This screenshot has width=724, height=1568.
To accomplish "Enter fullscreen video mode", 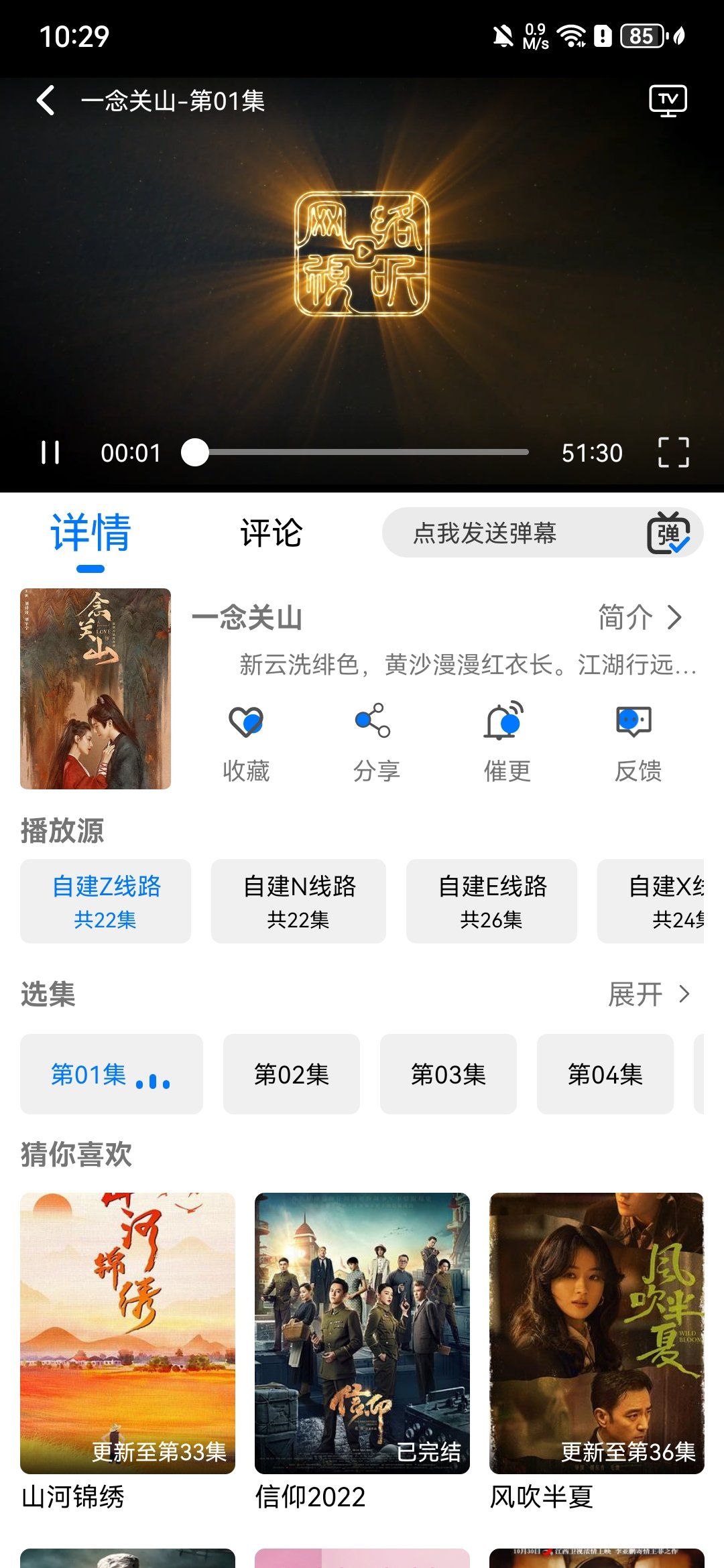I will pos(673,452).
